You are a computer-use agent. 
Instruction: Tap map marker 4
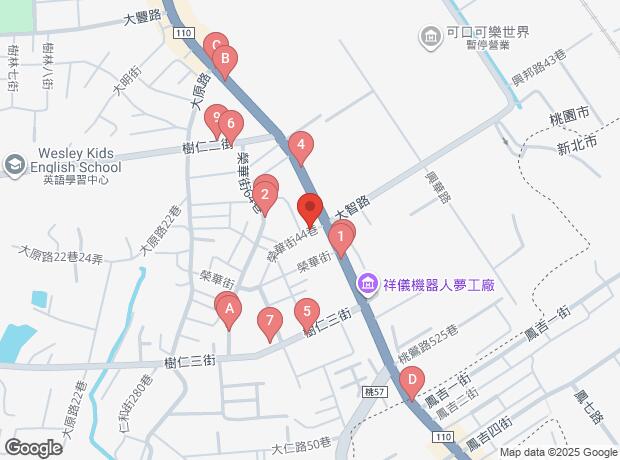(x=301, y=146)
